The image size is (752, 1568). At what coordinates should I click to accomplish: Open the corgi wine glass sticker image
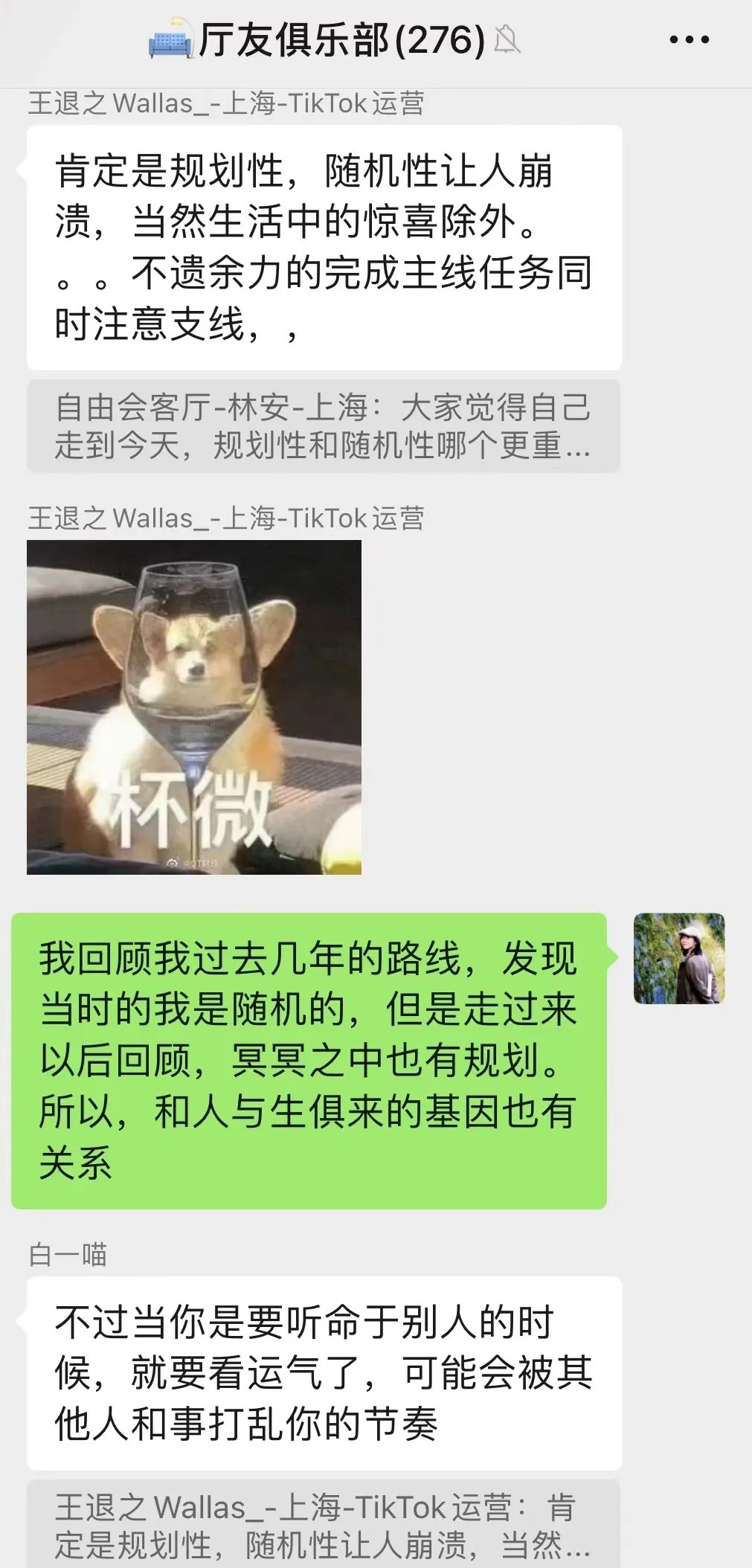[x=194, y=707]
